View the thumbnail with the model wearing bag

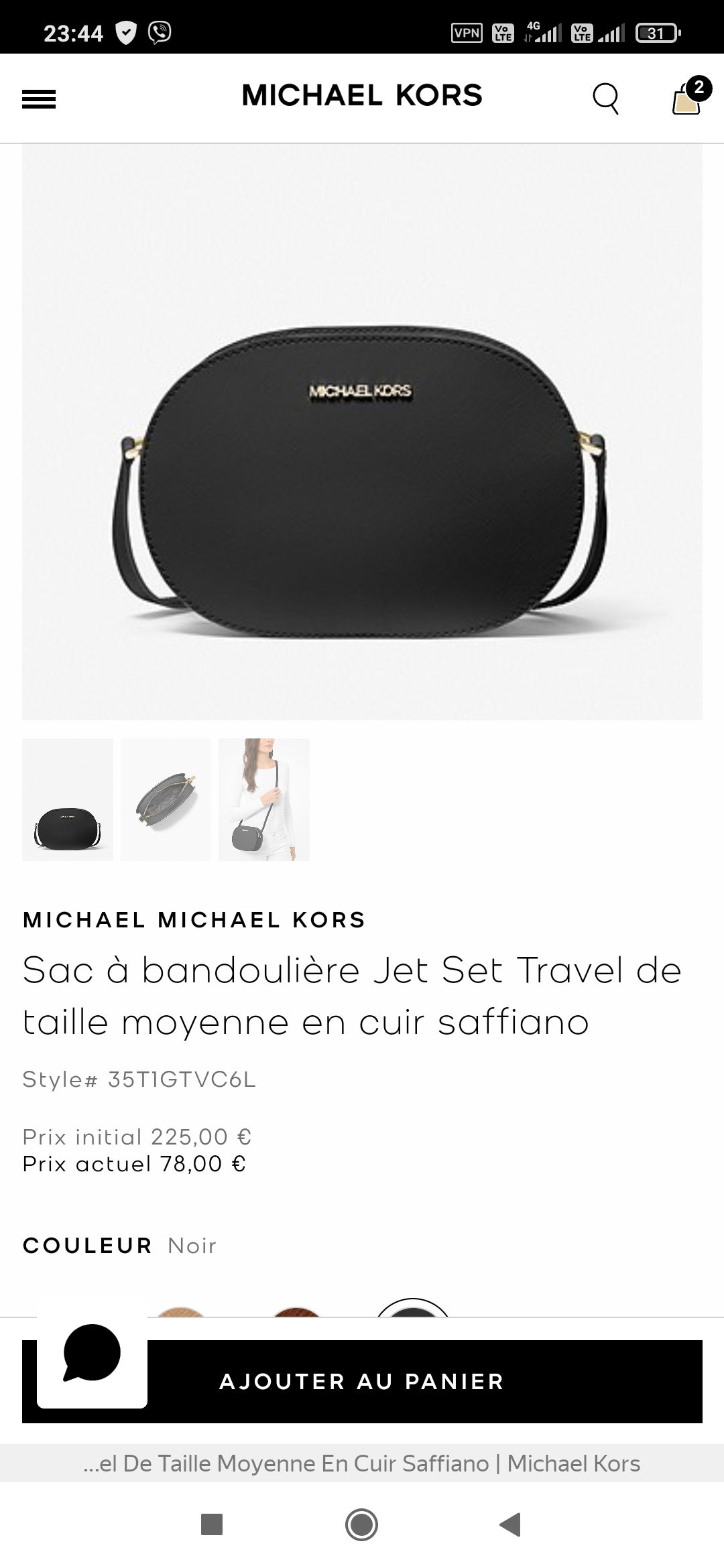click(264, 799)
